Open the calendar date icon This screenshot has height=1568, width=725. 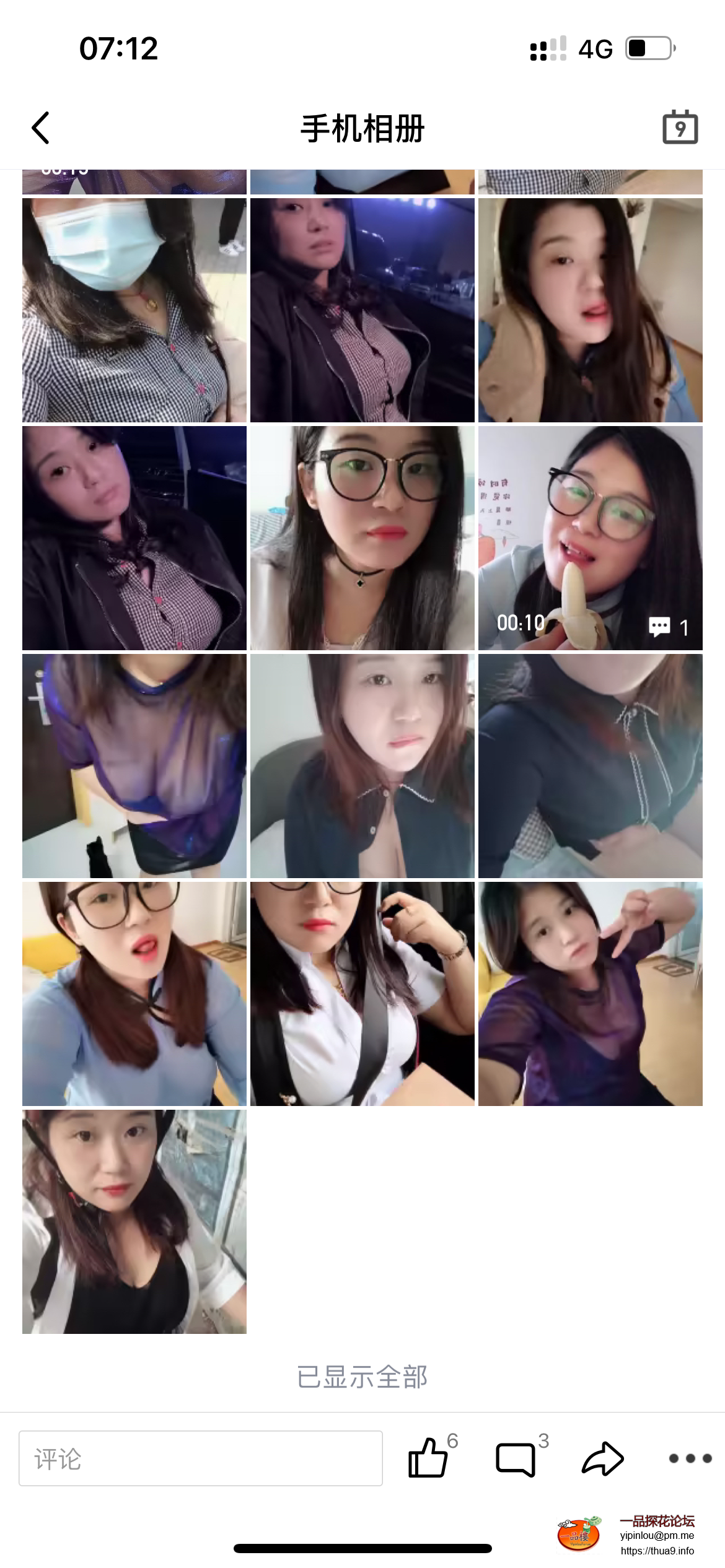(680, 128)
